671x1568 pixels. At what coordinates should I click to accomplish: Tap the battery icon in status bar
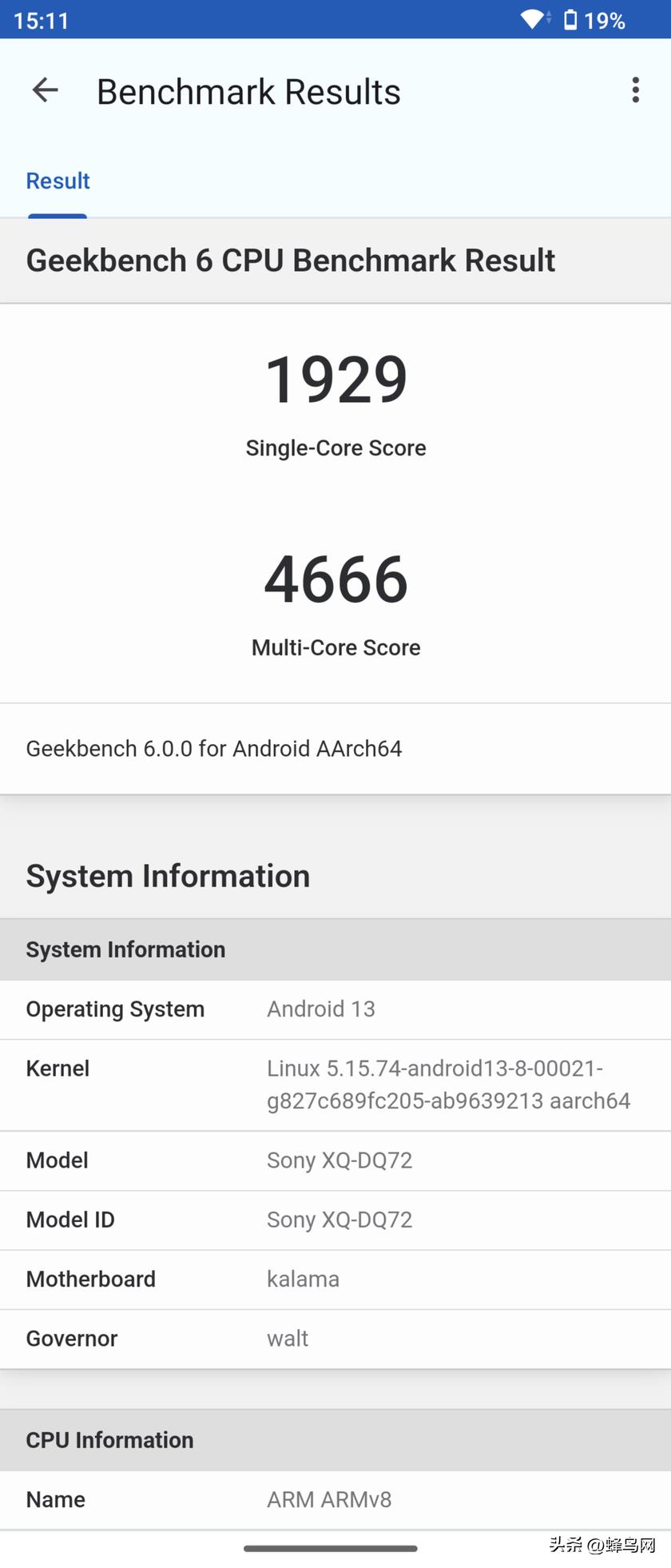coord(570,19)
